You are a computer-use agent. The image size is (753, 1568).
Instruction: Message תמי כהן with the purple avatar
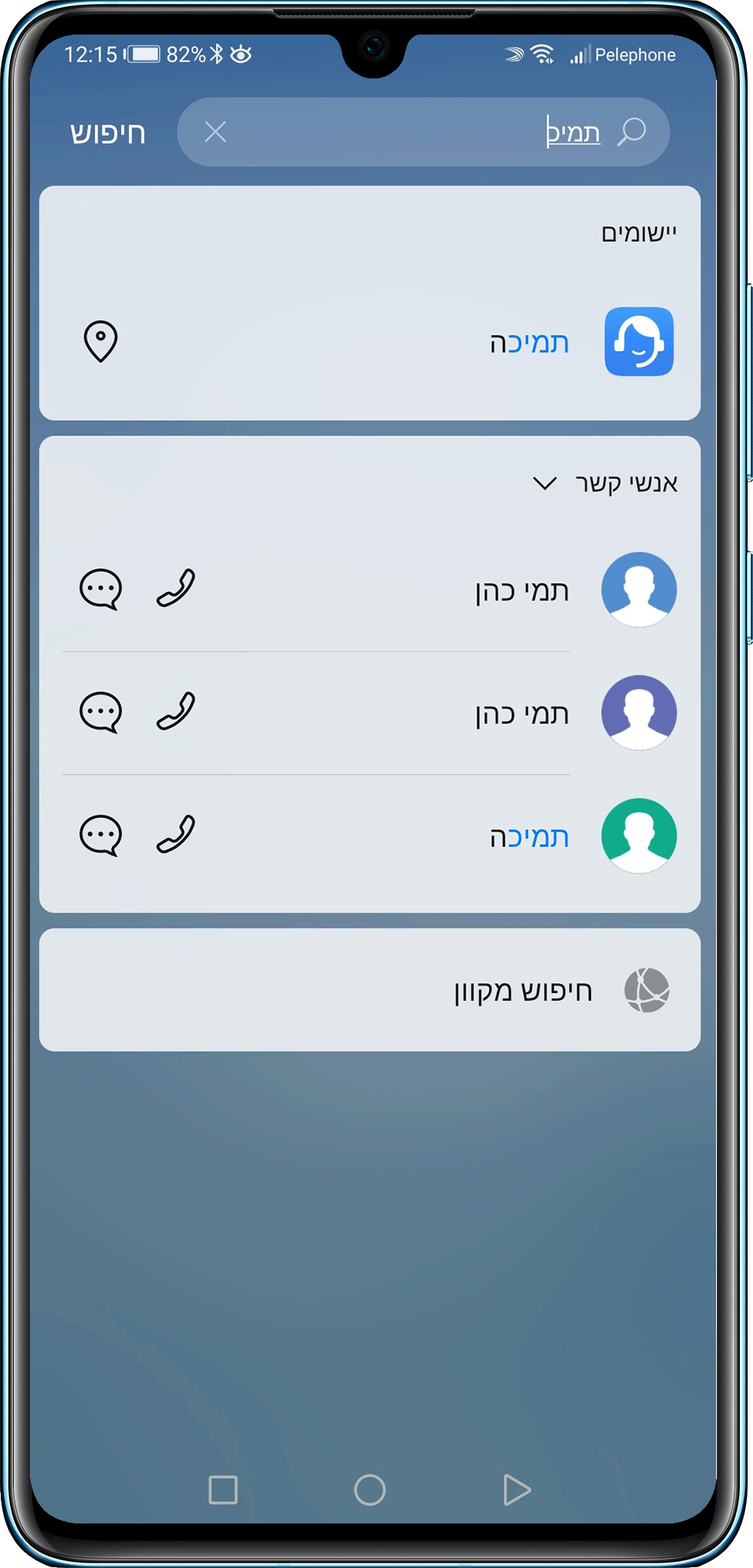pos(101,712)
